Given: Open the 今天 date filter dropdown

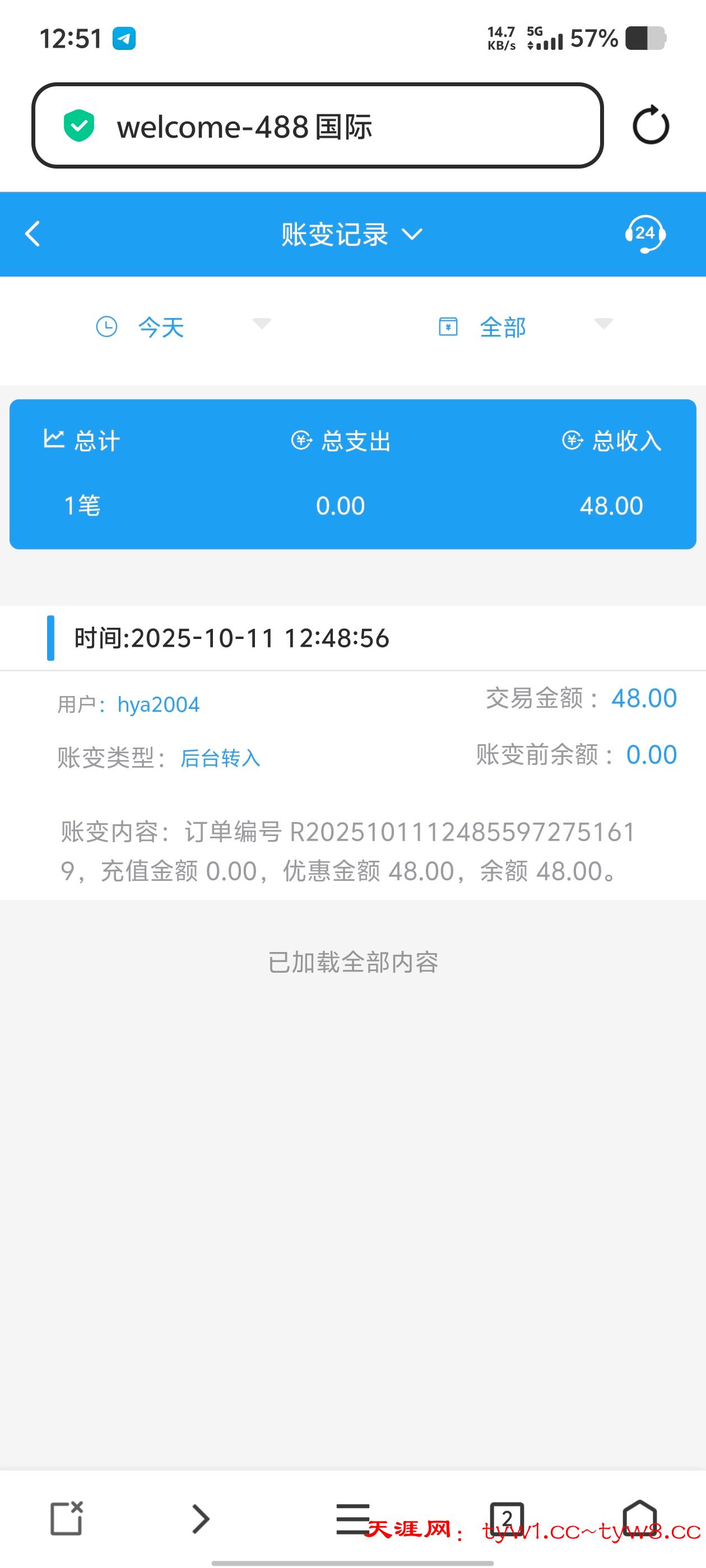Looking at the screenshot, I should (183, 327).
